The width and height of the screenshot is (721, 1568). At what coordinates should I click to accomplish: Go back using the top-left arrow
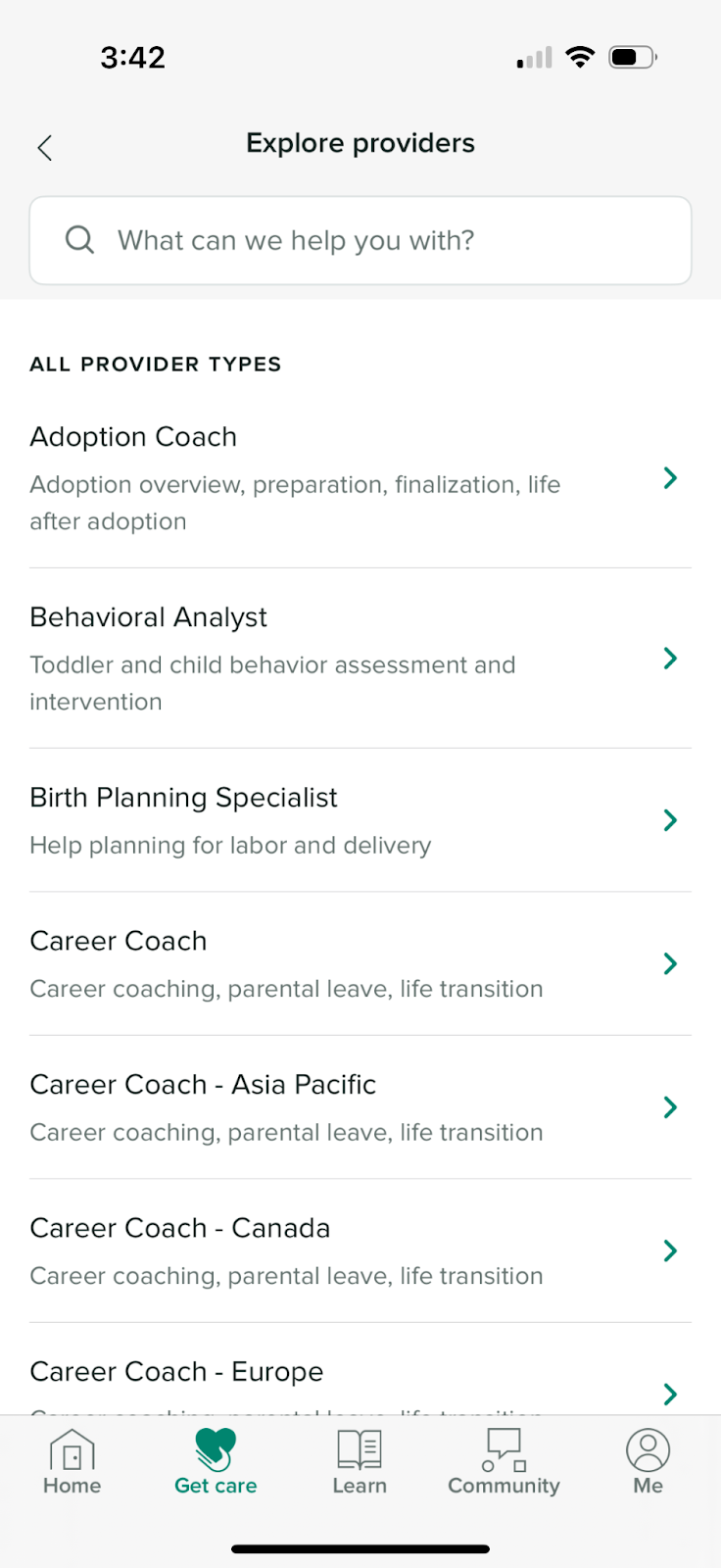44,148
